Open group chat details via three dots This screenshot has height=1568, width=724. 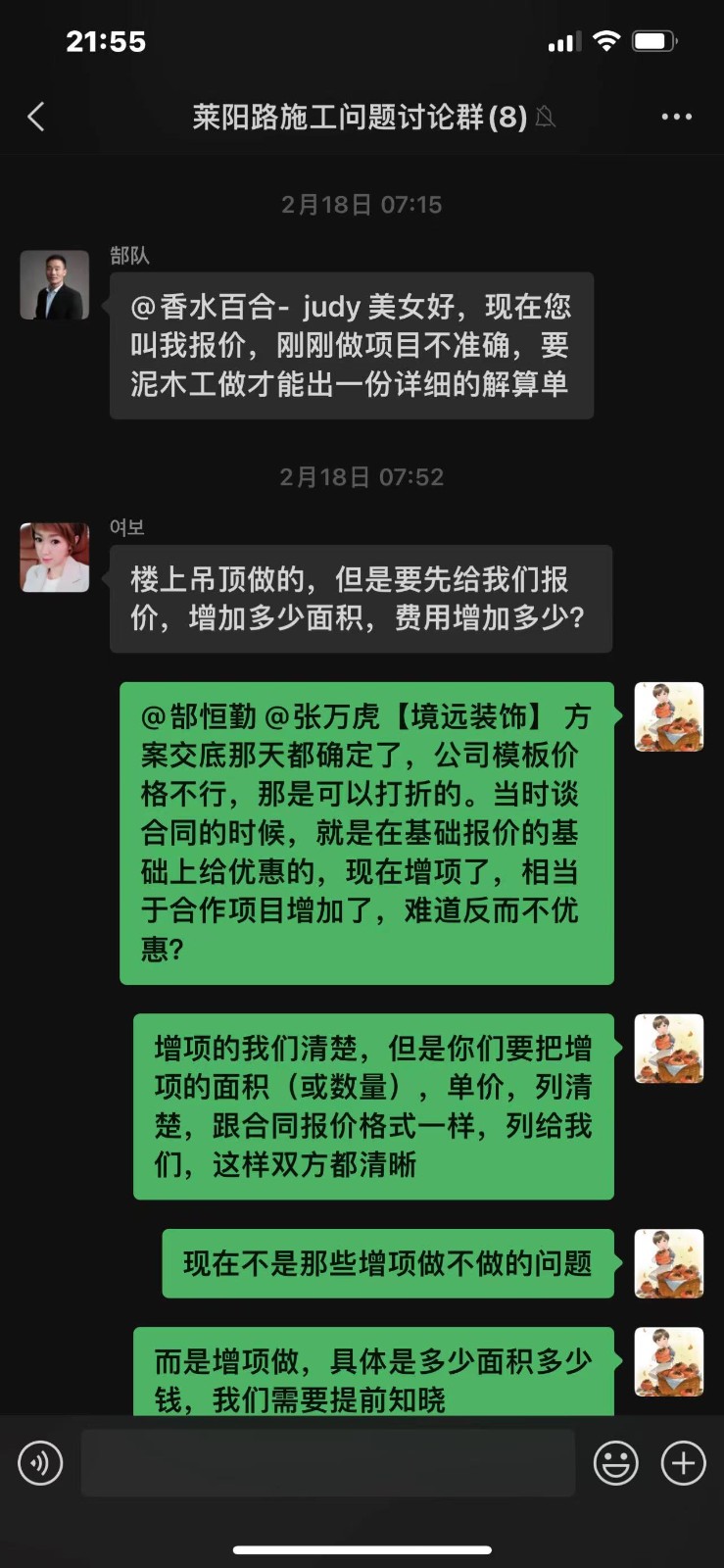coord(676,117)
